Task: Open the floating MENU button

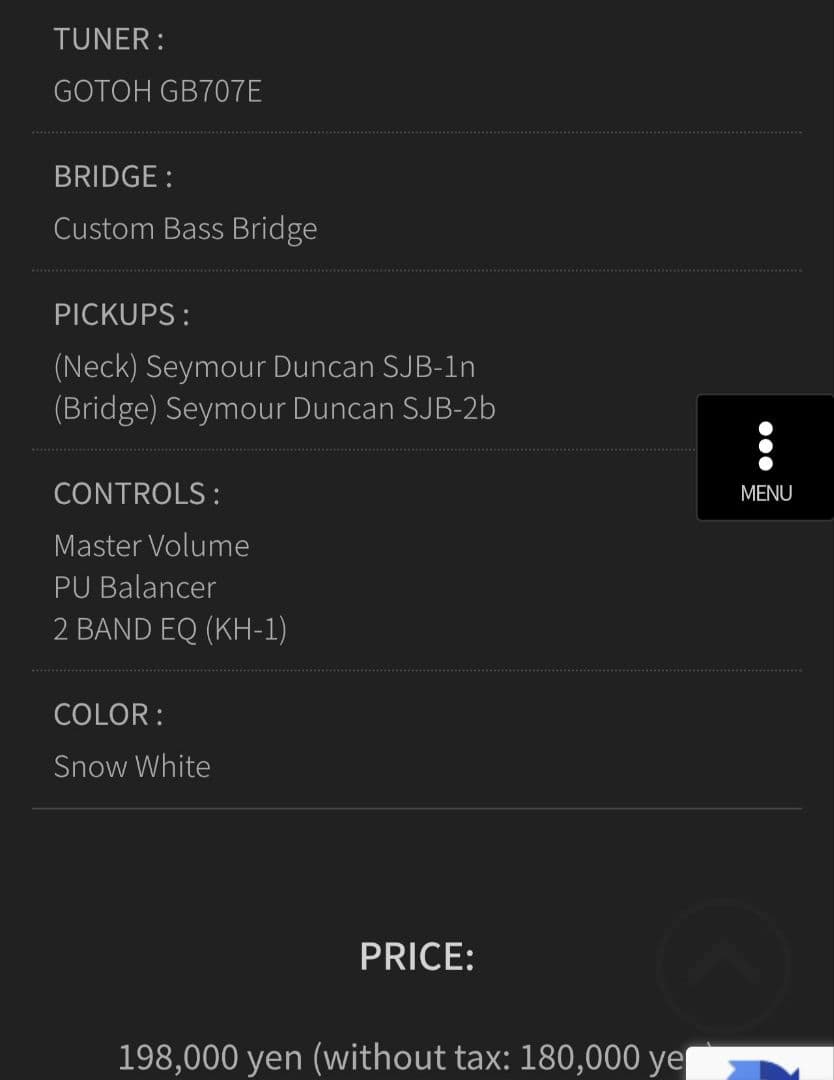Action: point(765,458)
